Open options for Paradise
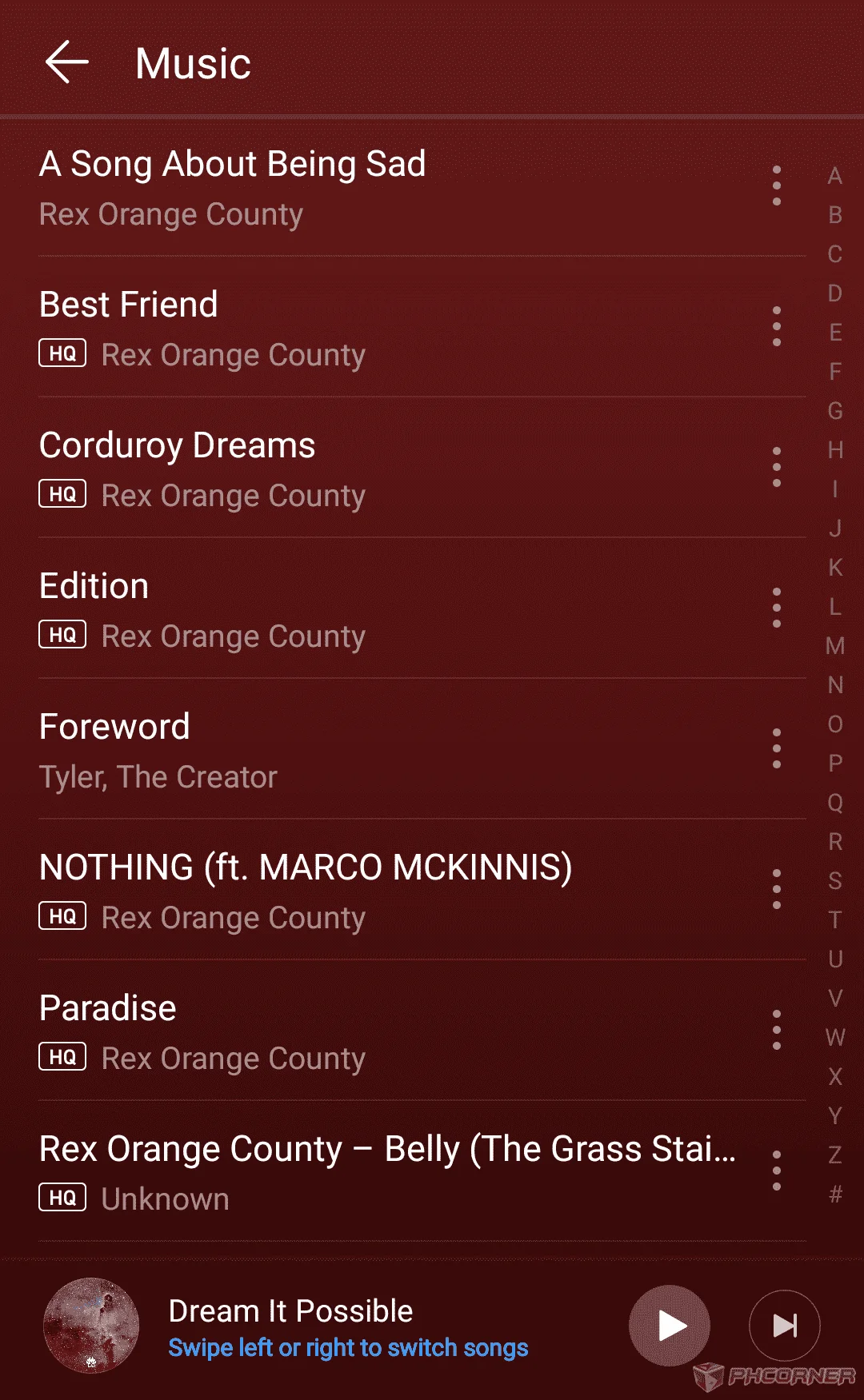Viewport: 864px width, 1400px height. click(776, 1030)
